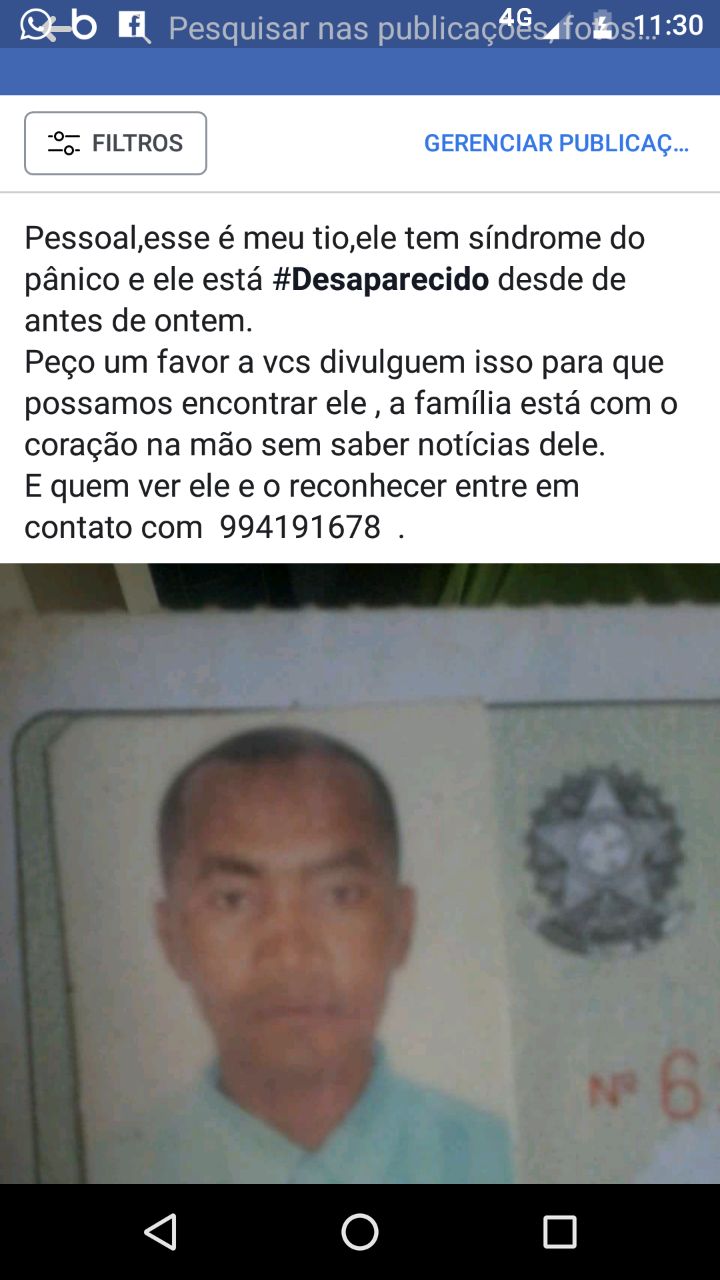Go back using the system back button
Screen dimensions: 720x1280
[x=160, y=1232]
